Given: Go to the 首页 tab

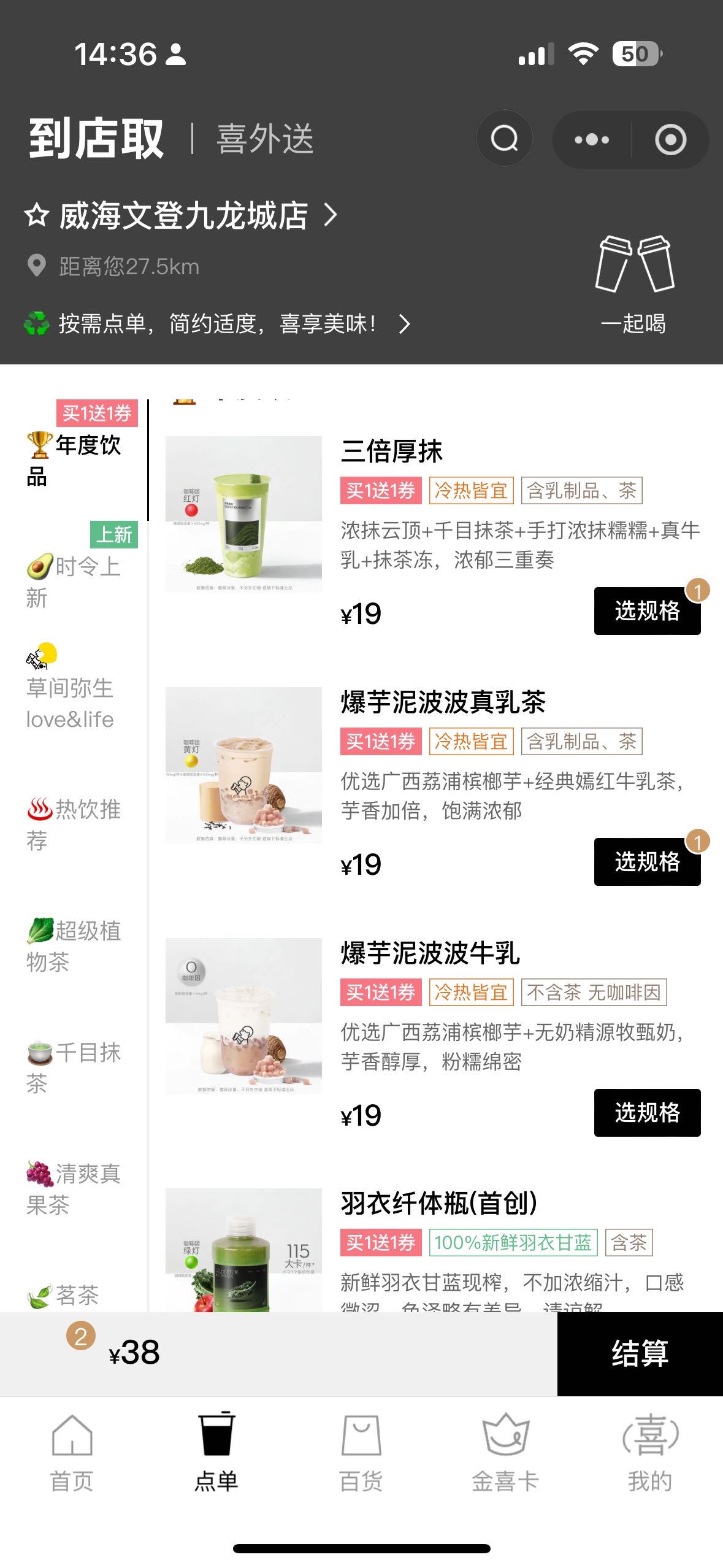Looking at the screenshot, I should tap(72, 1453).
